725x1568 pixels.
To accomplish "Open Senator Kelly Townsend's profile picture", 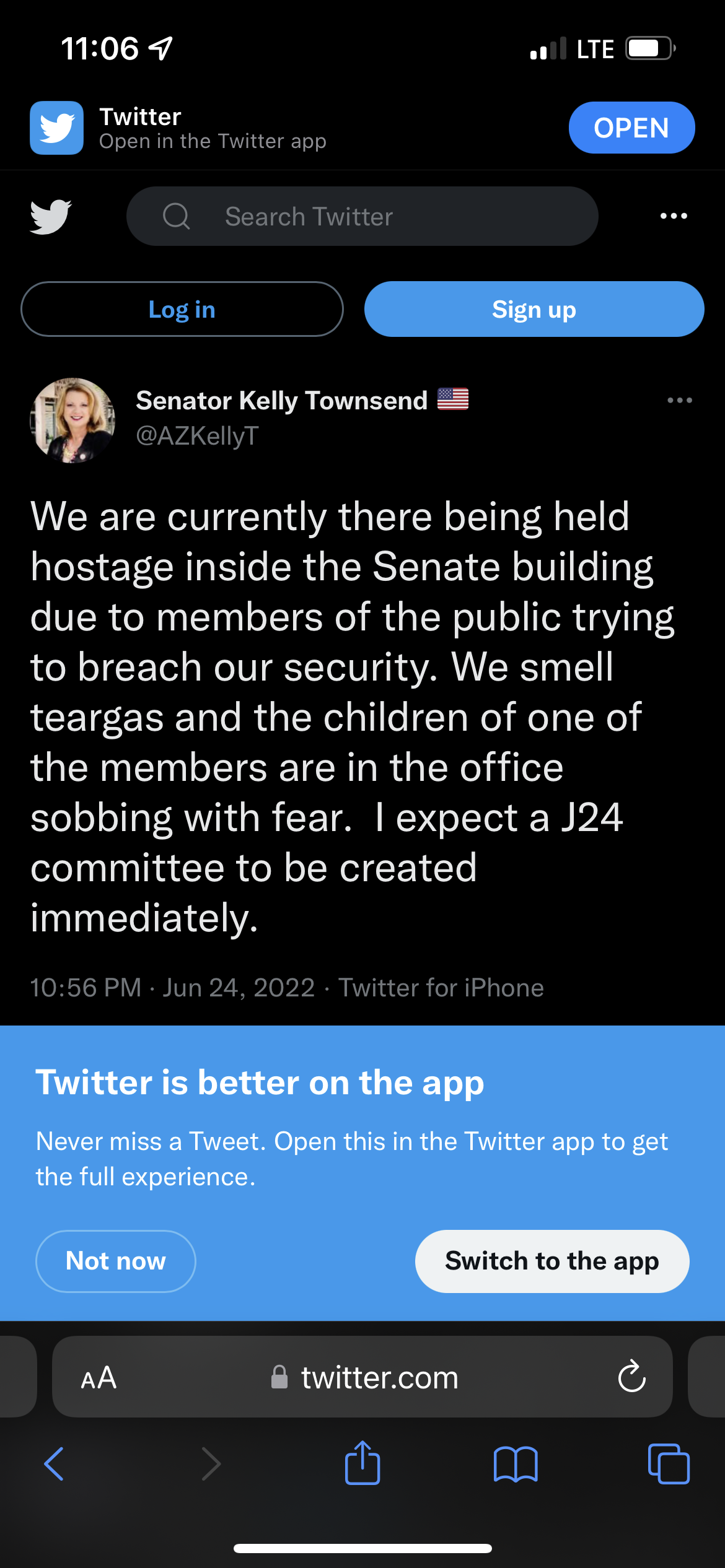I will click(72, 420).
